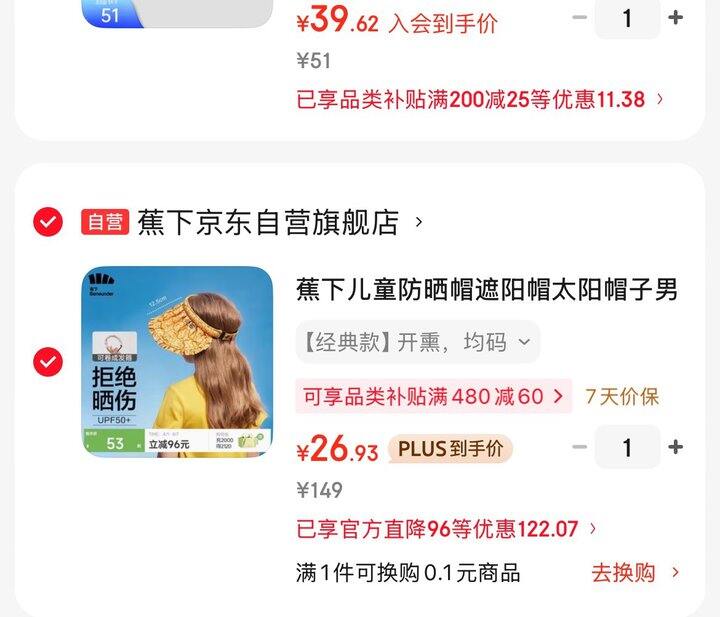720x617 pixels.
Task: Go to 去换购 add-on purchase
Action: coord(635,573)
